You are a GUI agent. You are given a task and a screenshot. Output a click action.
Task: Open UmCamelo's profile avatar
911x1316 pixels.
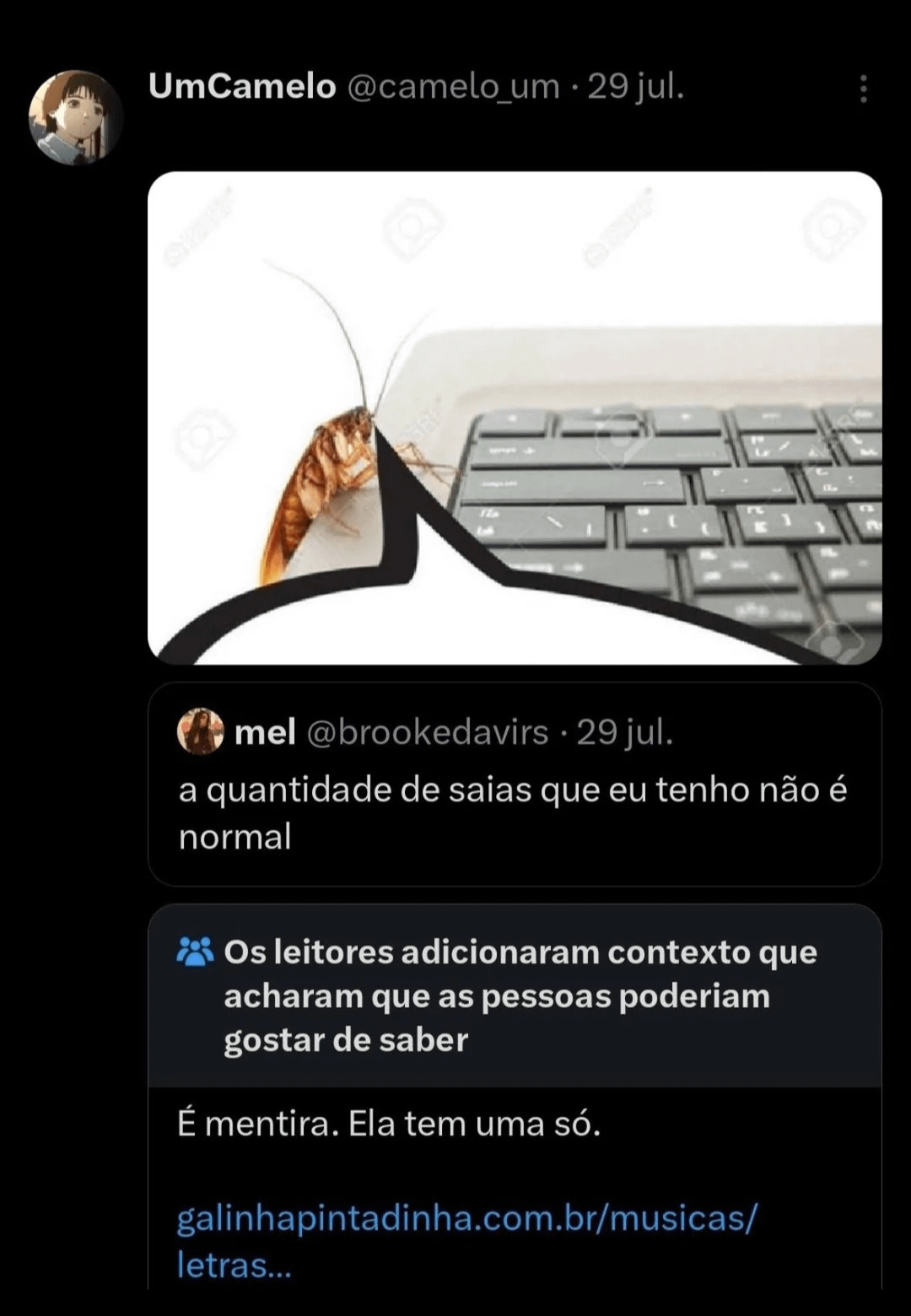75,117
